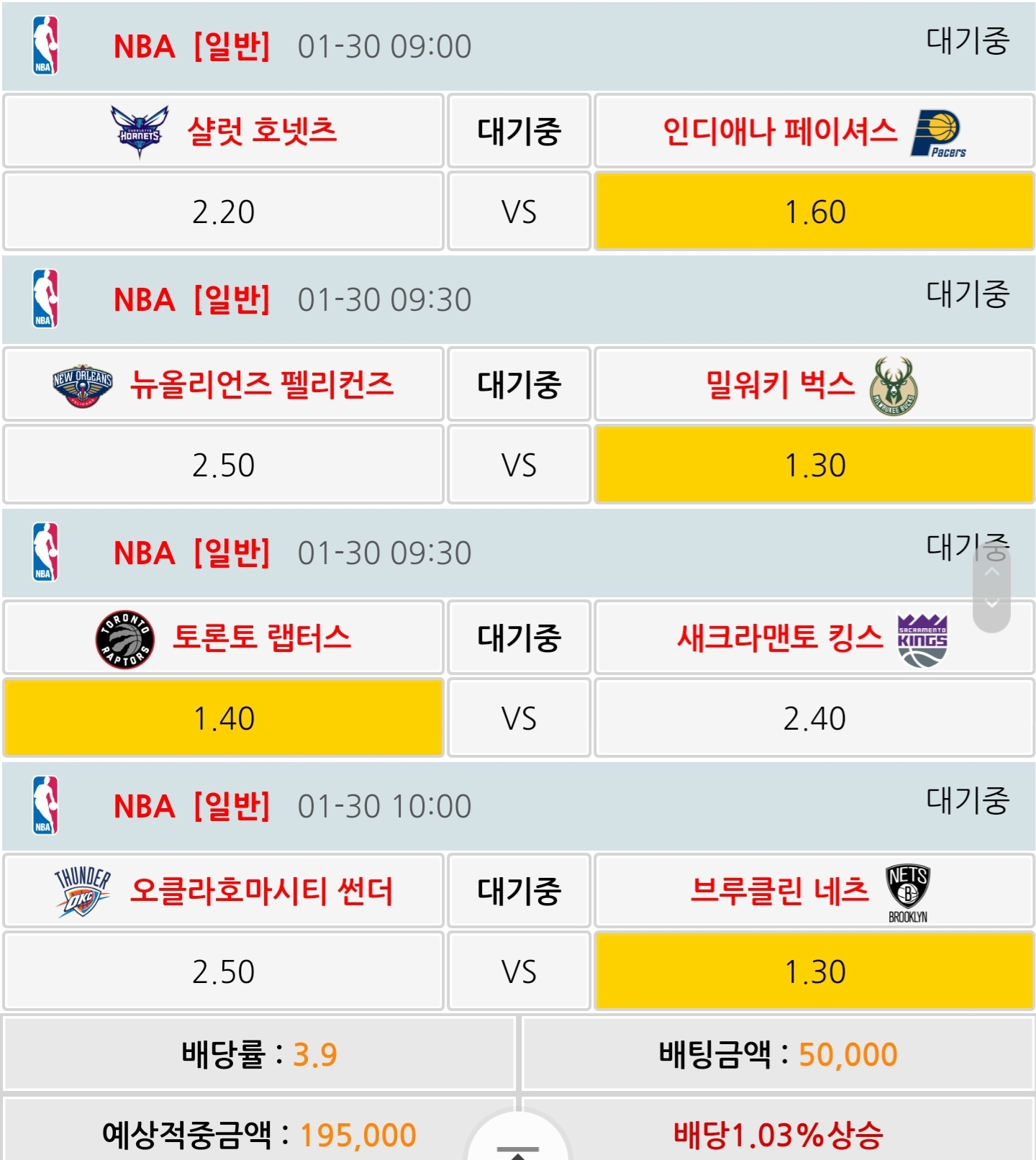Select 1.60 odds for 인디애나 페이서스
This screenshot has height=1160, width=1036.
[814, 212]
